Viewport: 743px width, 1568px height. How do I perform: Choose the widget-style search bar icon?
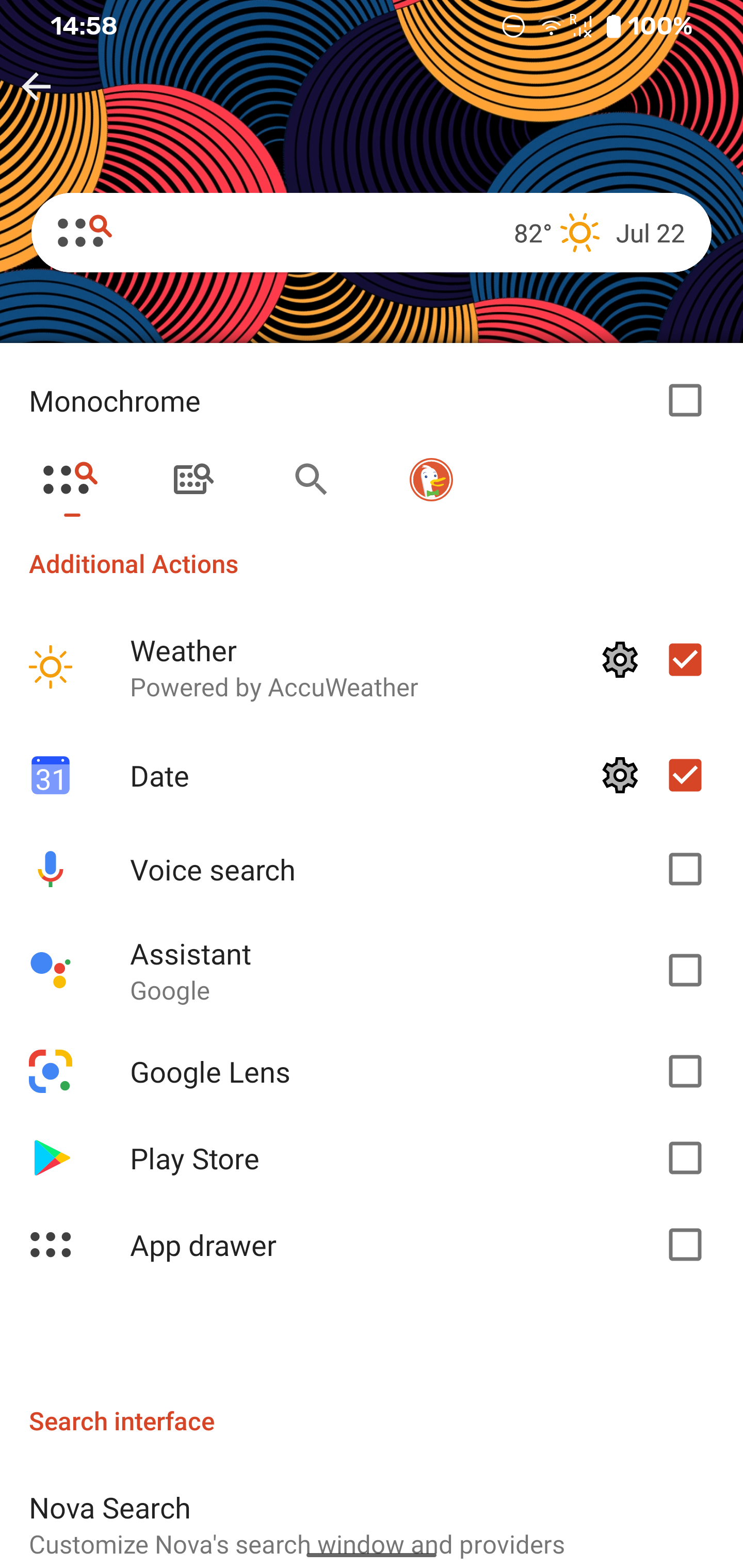tap(192, 480)
